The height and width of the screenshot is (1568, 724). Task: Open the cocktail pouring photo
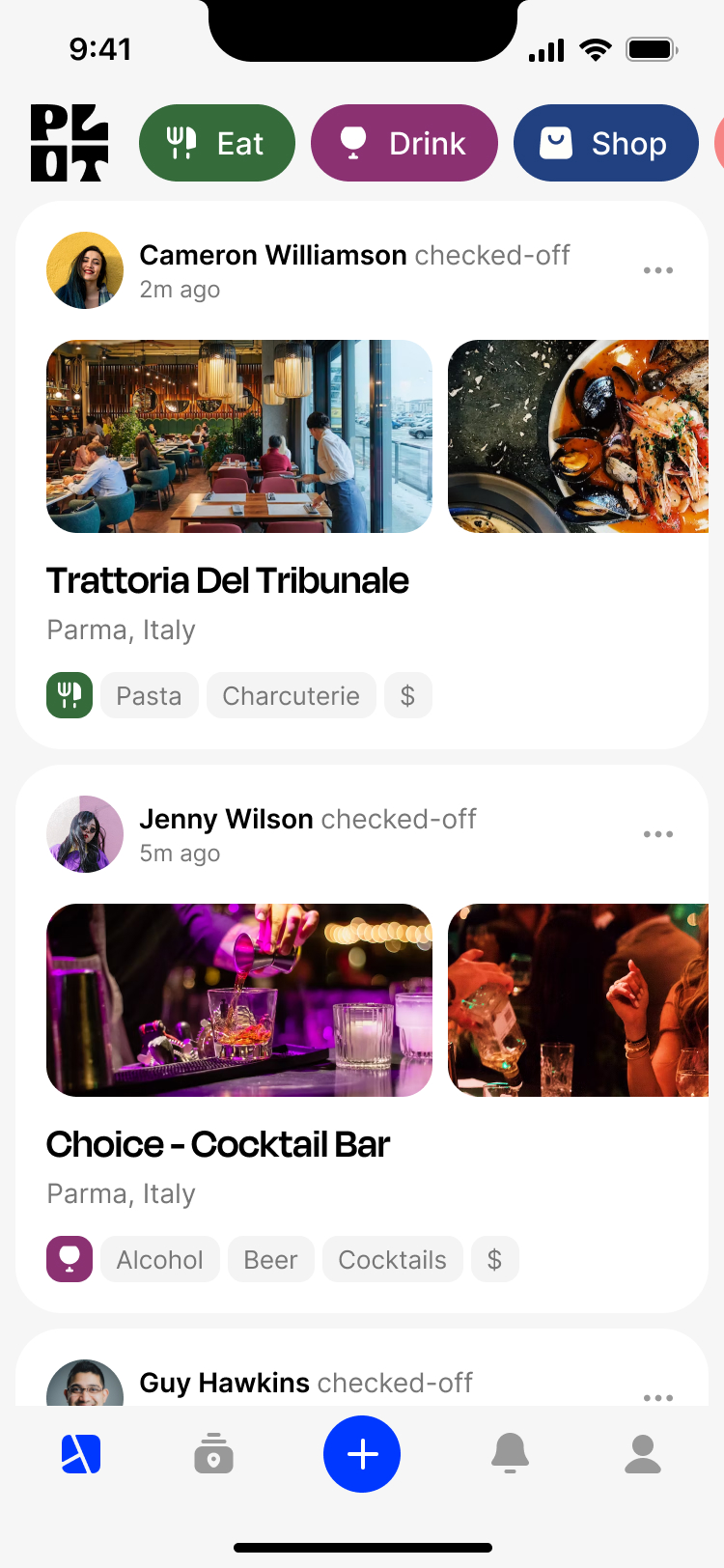pos(239,1000)
